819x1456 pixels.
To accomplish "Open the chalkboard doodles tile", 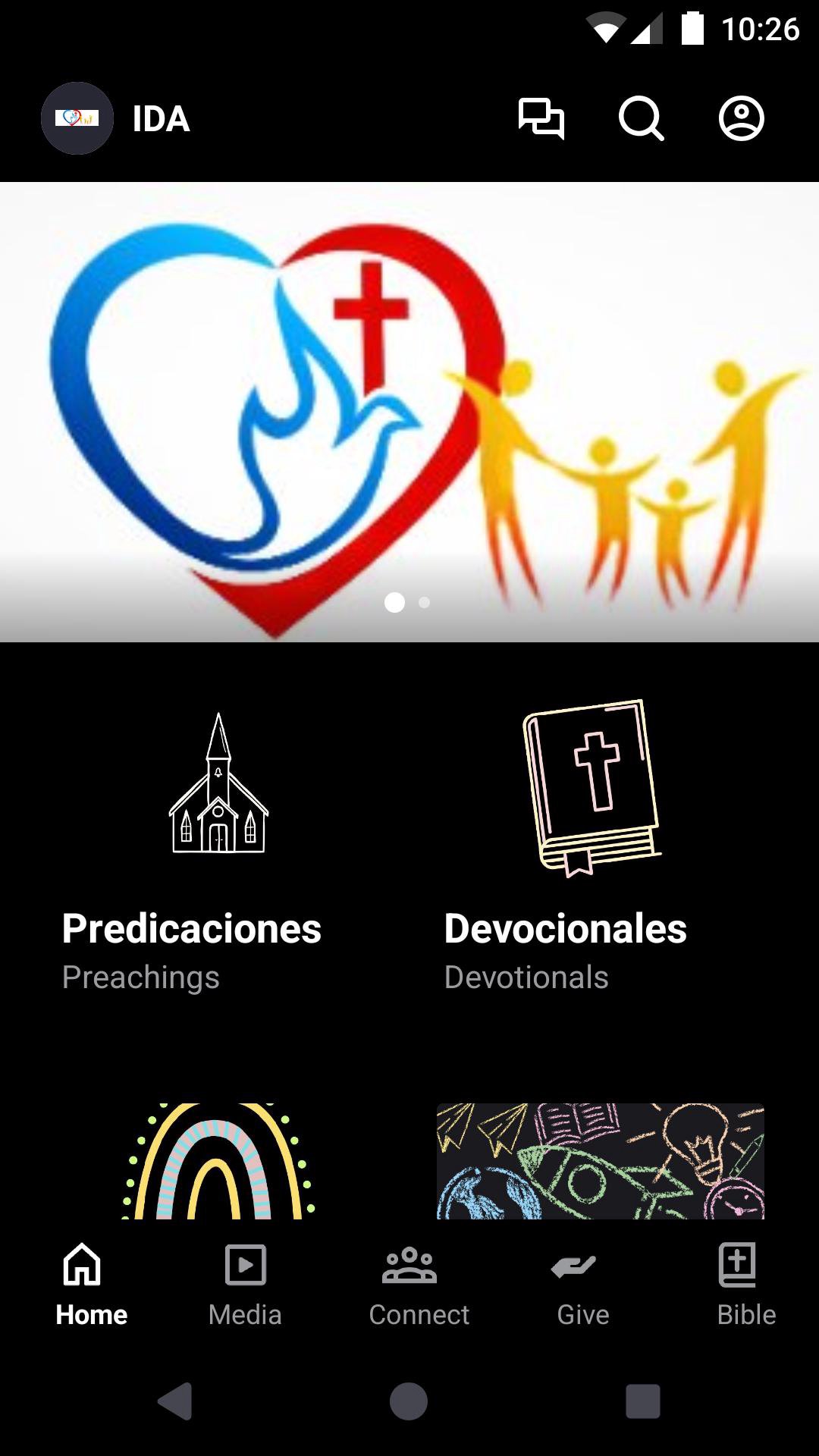I will 600,1160.
